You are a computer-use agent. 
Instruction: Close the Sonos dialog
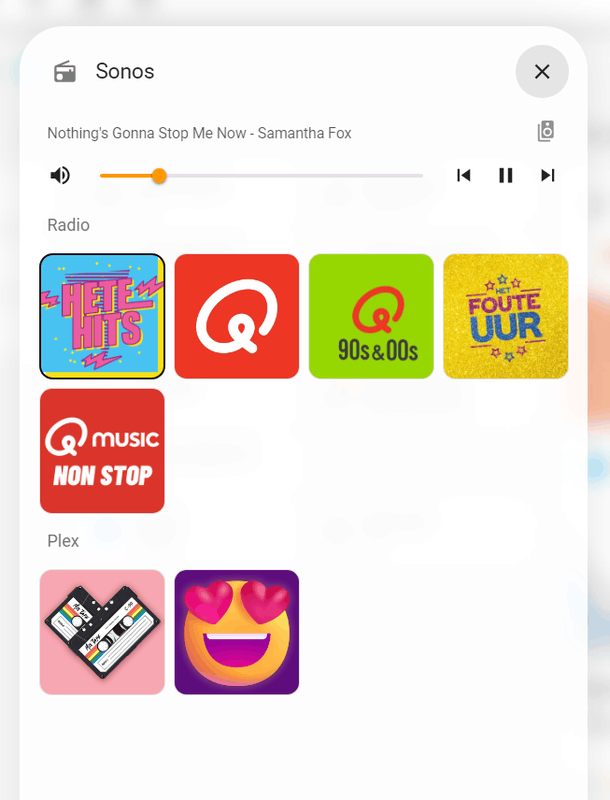tap(542, 72)
